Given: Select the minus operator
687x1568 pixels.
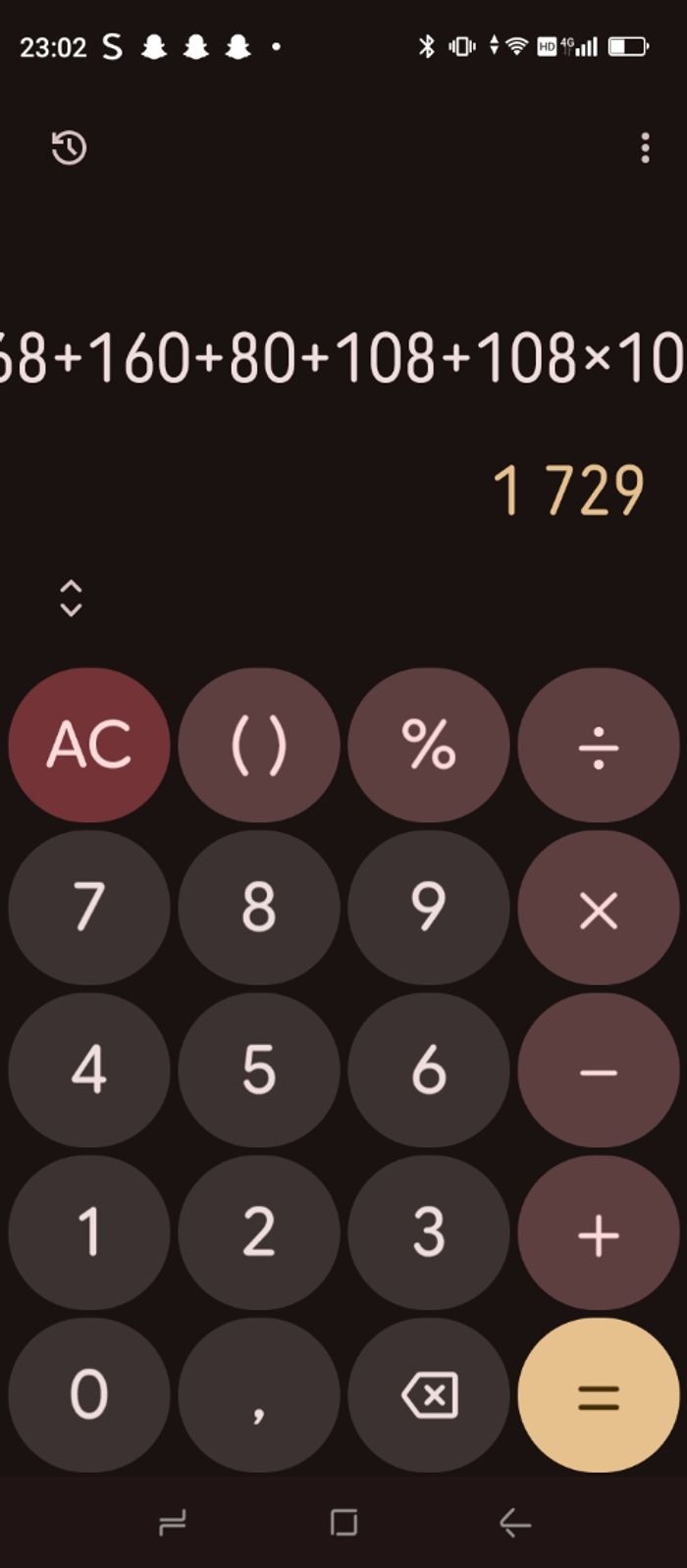Looking at the screenshot, I should tap(598, 1071).
